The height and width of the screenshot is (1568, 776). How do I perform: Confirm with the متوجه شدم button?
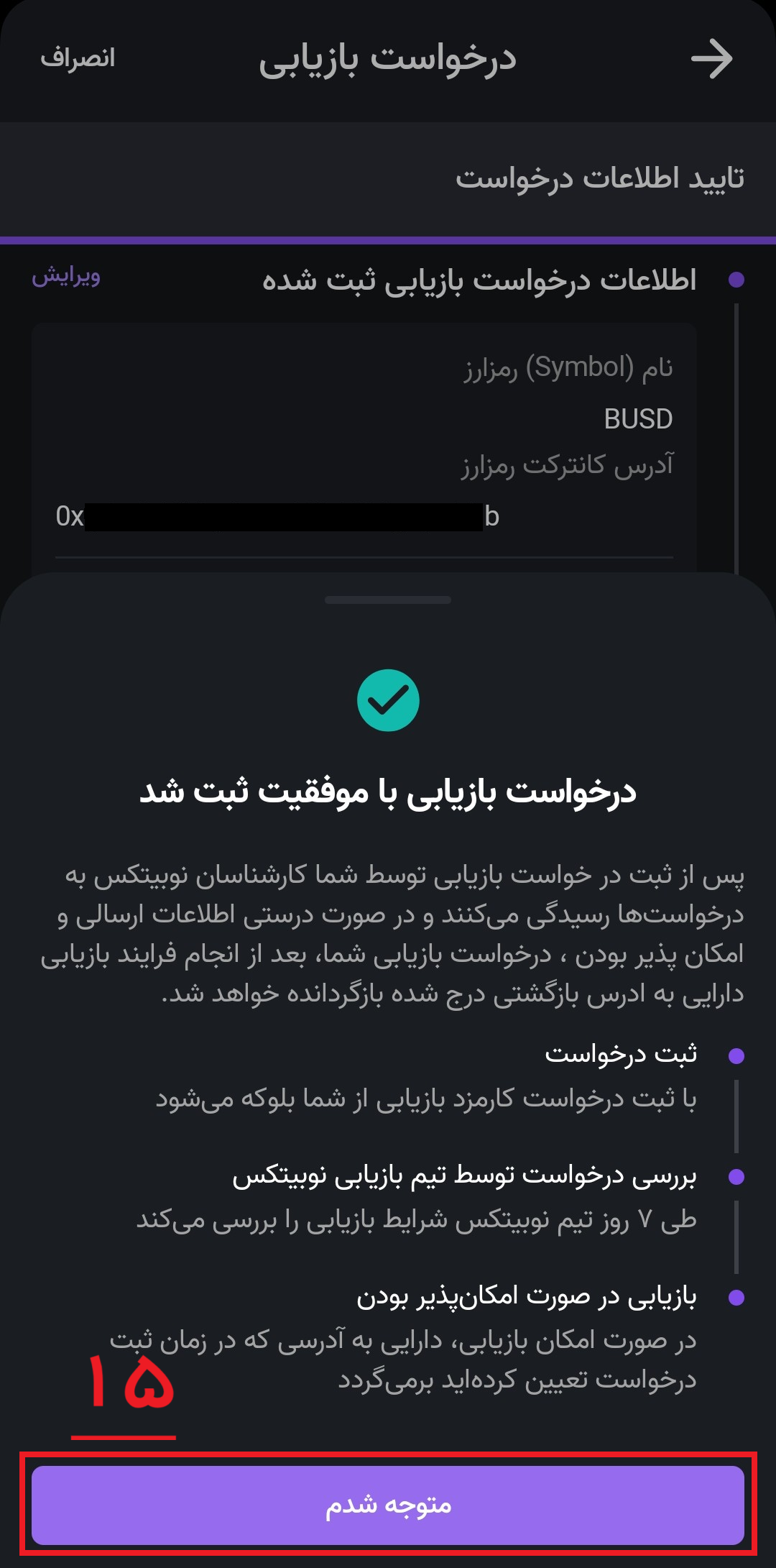point(388,1504)
